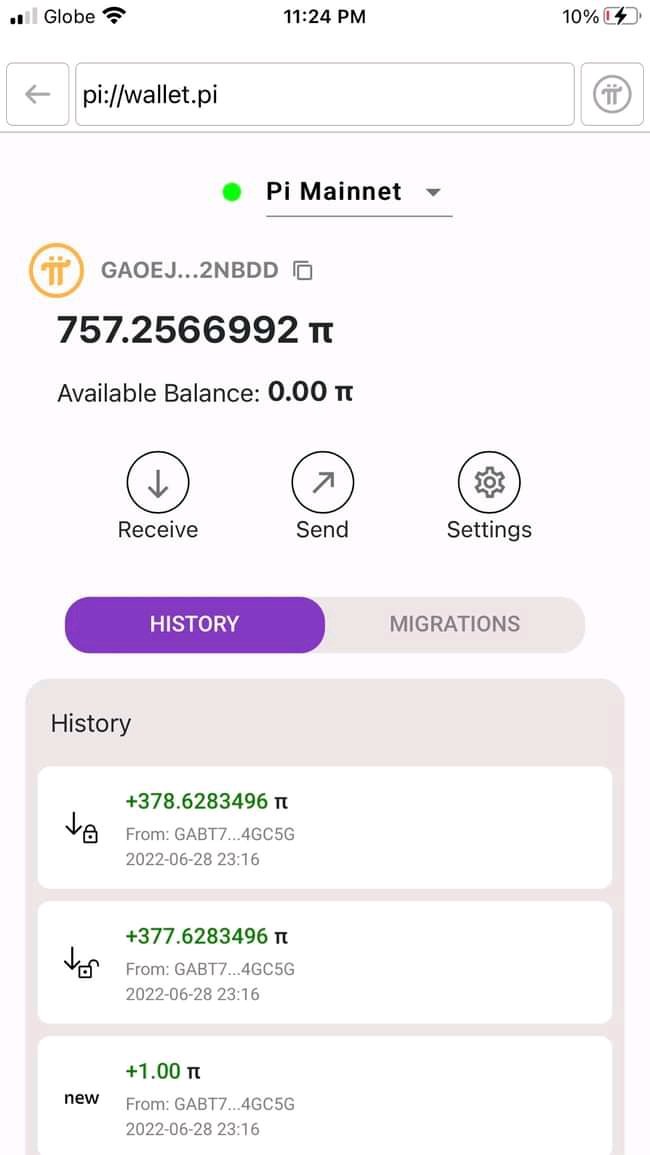Open Receive to get Pi
Viewport: 650px width, 1155px height.
tap(158, 497)
